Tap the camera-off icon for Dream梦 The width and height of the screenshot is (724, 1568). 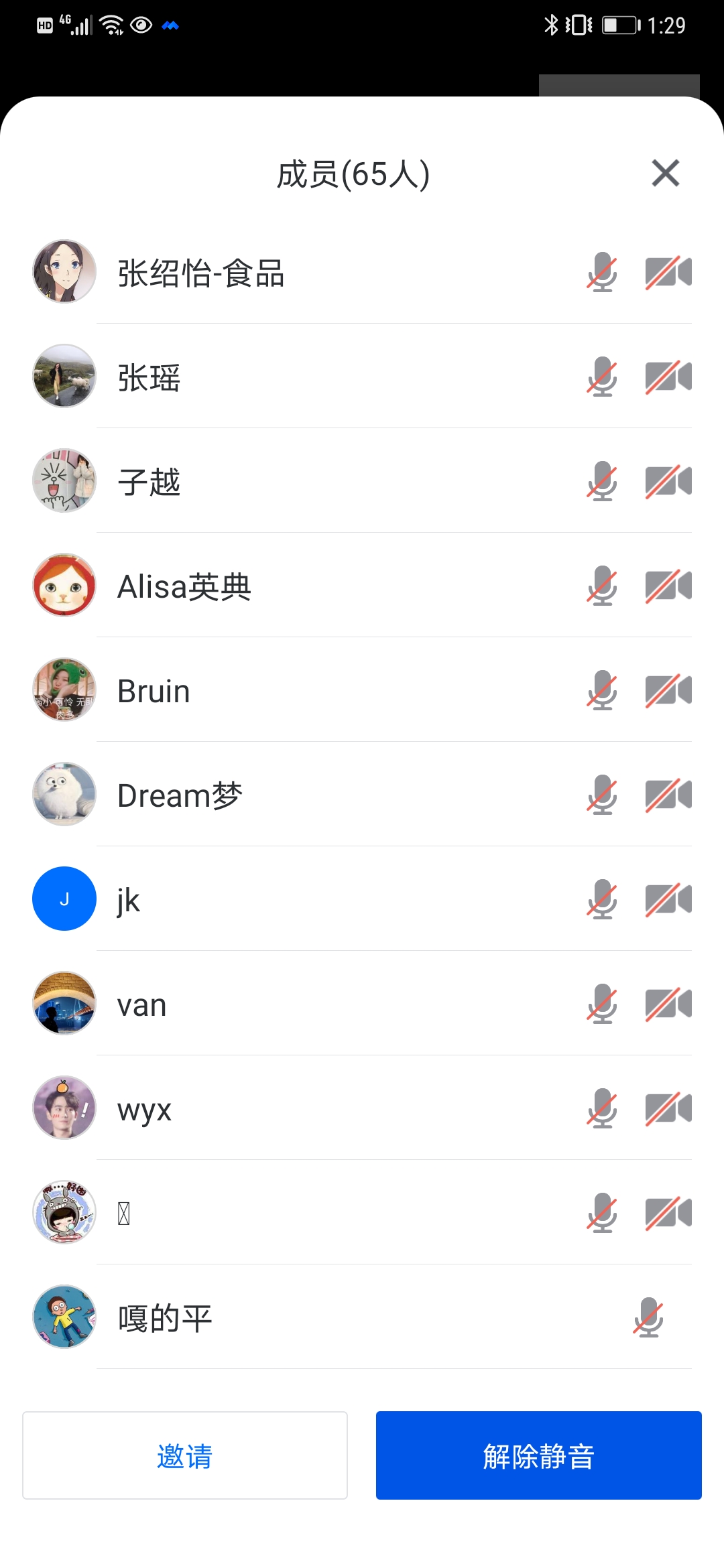pos(668,795)
